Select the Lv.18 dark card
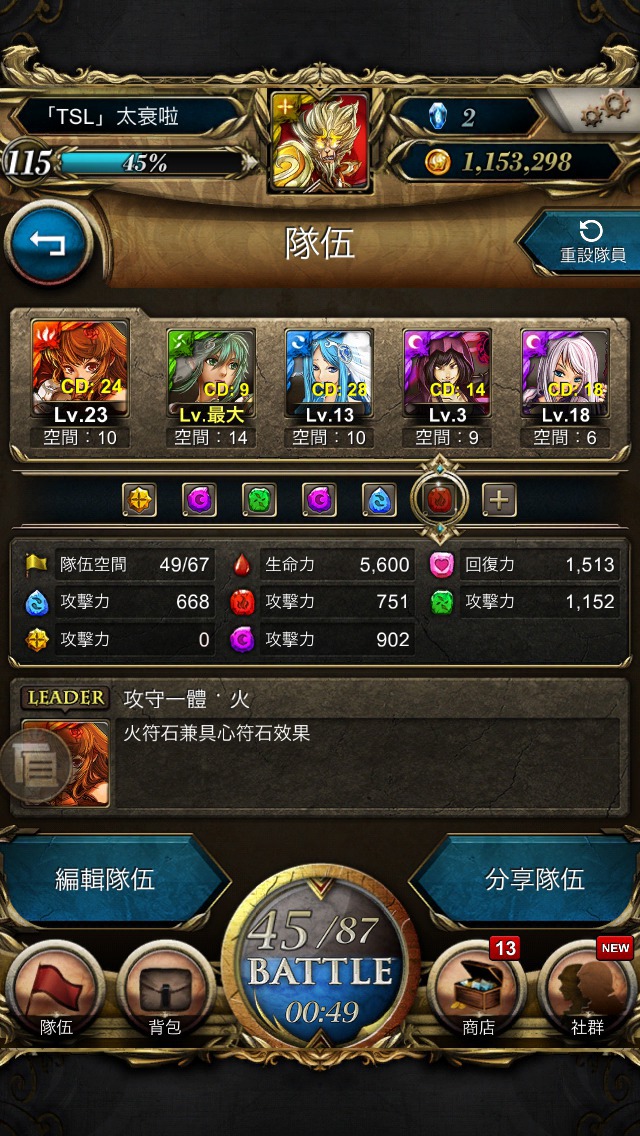This screenshot has width=640, height=1136. coord(565,372)
